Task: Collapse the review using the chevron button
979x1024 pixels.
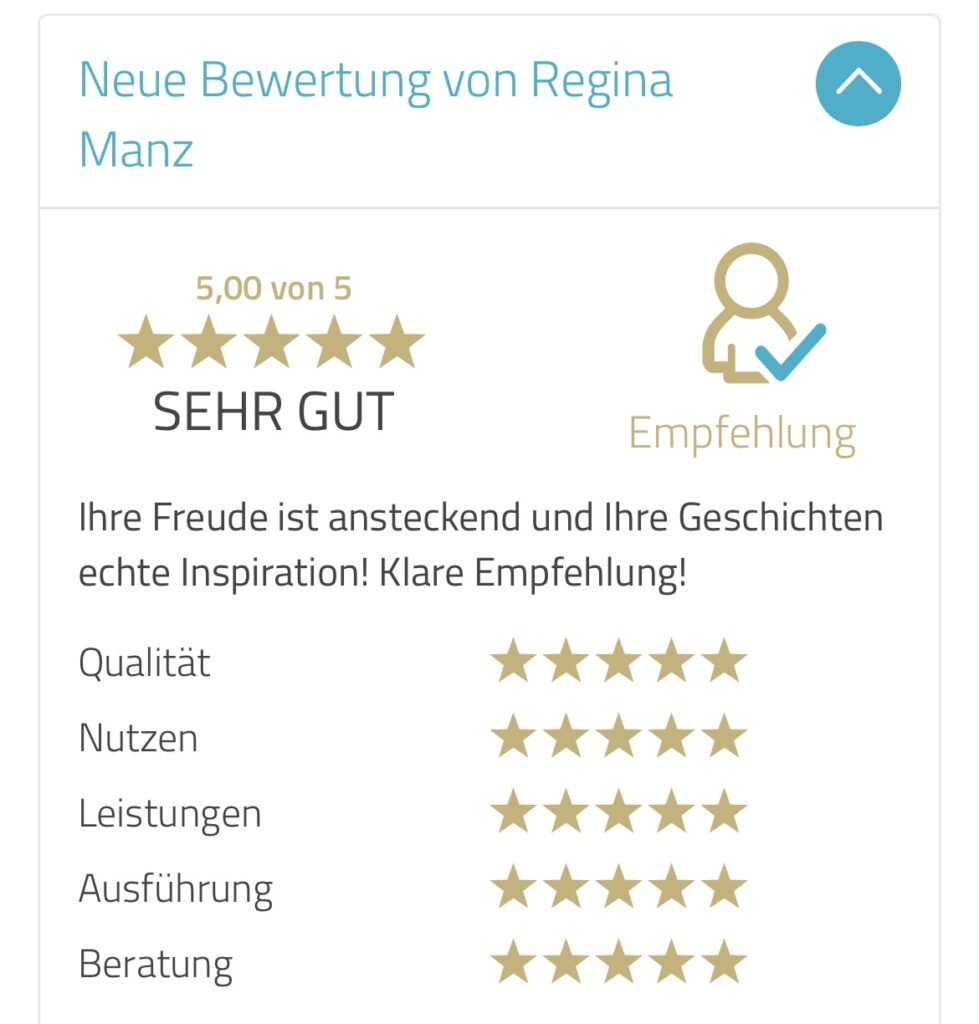Action: coord(858,84)
